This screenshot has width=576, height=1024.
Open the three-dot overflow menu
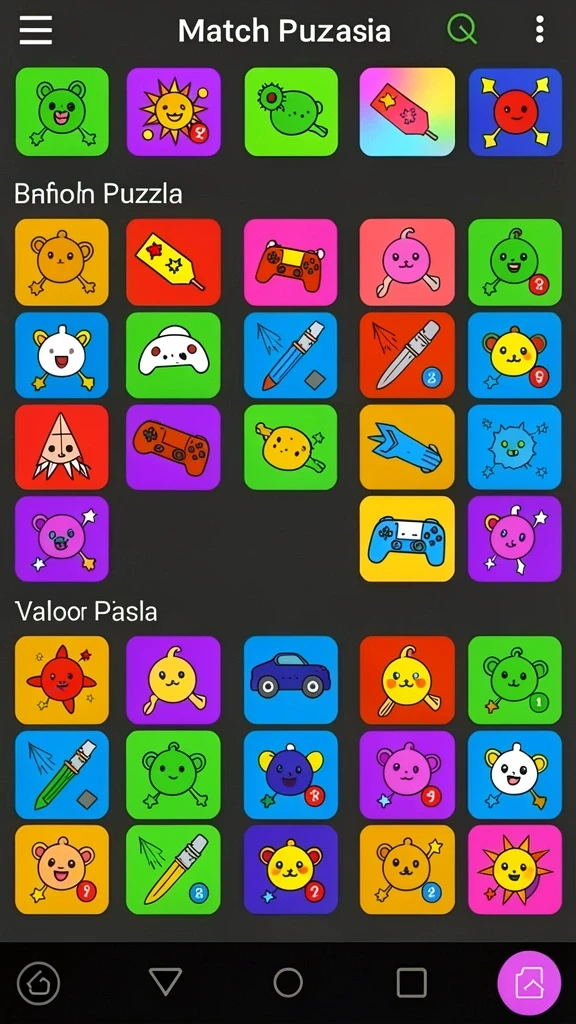click(x=539, y=30)
